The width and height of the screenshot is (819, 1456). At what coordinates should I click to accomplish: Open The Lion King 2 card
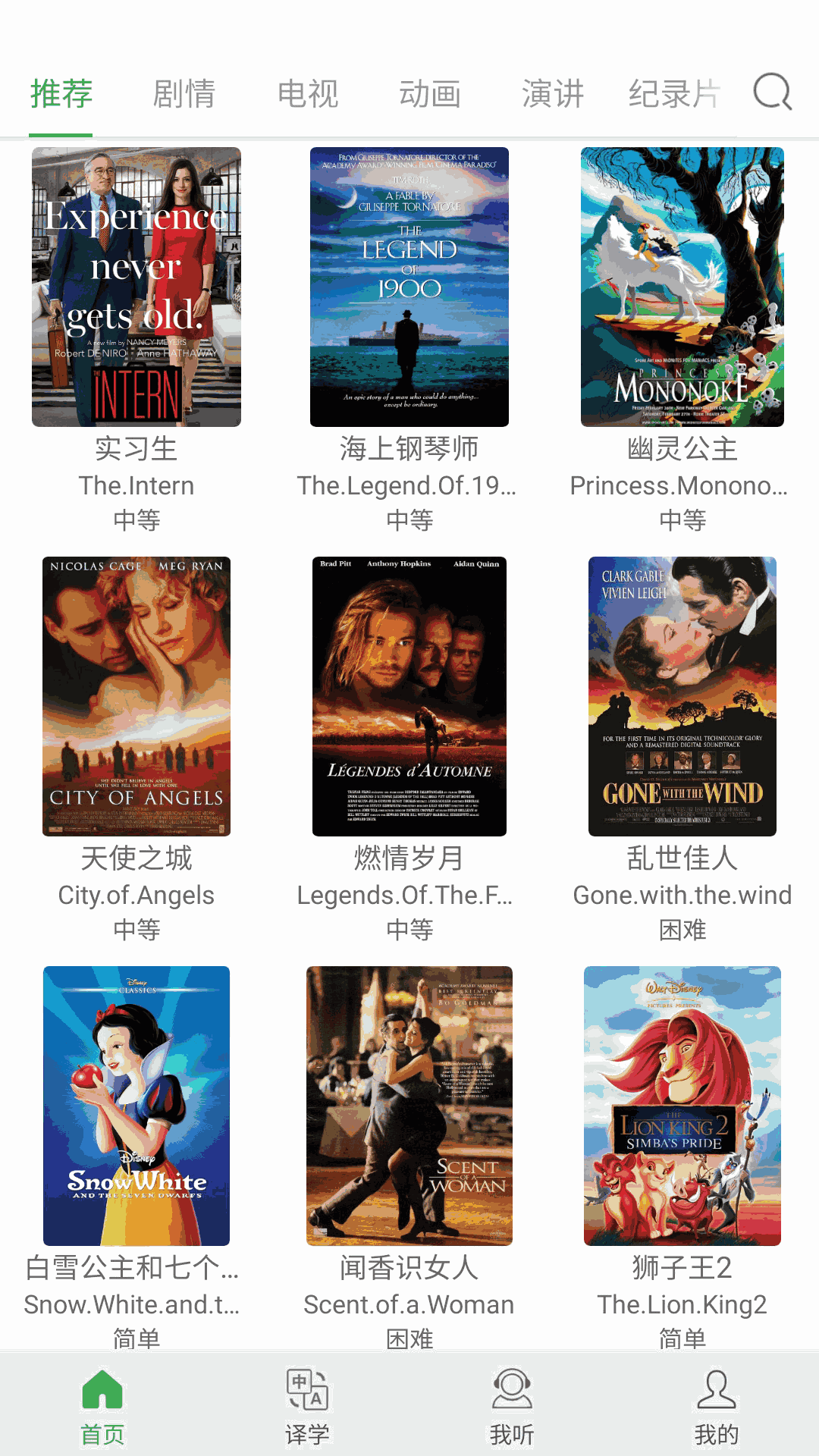pyautogui.click(x=682, y=1106)
